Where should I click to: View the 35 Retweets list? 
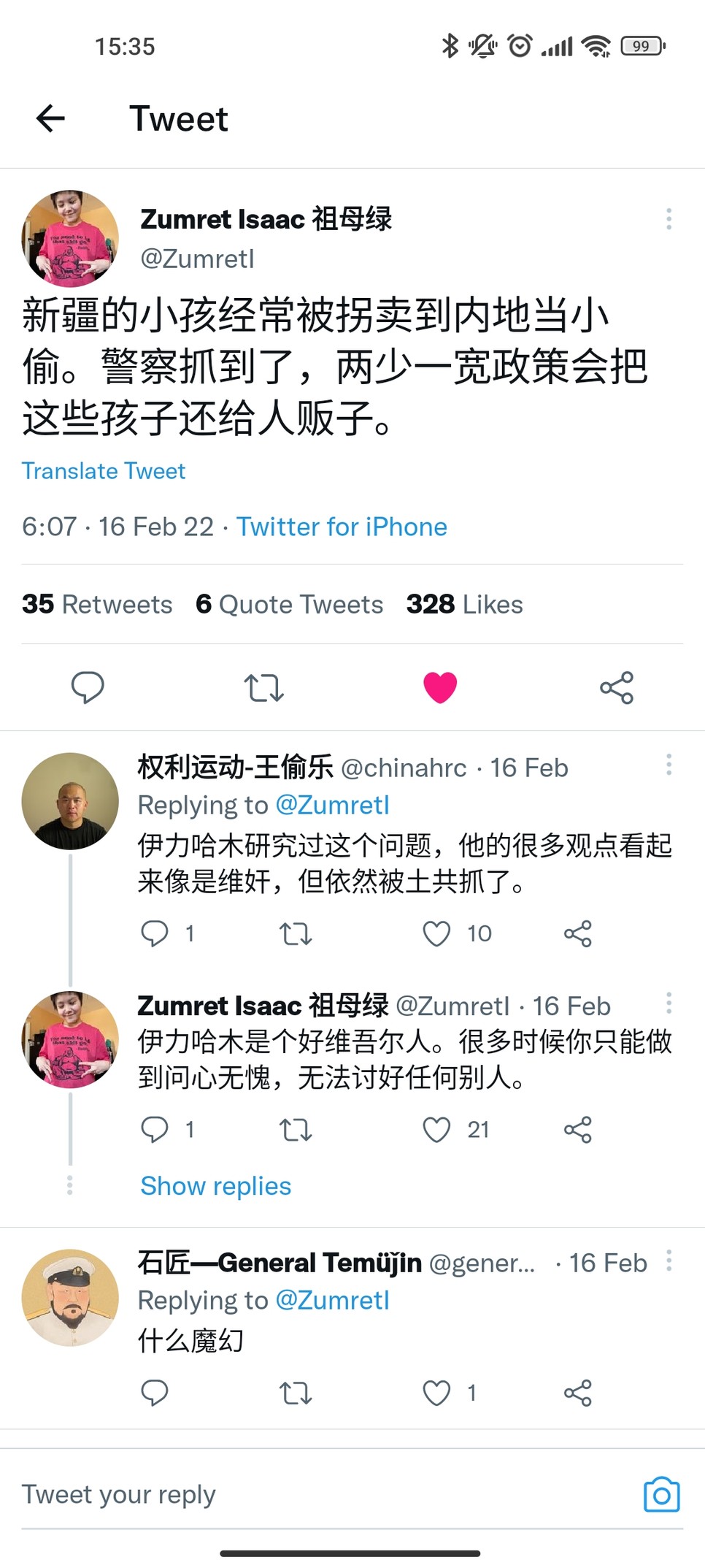97,604
